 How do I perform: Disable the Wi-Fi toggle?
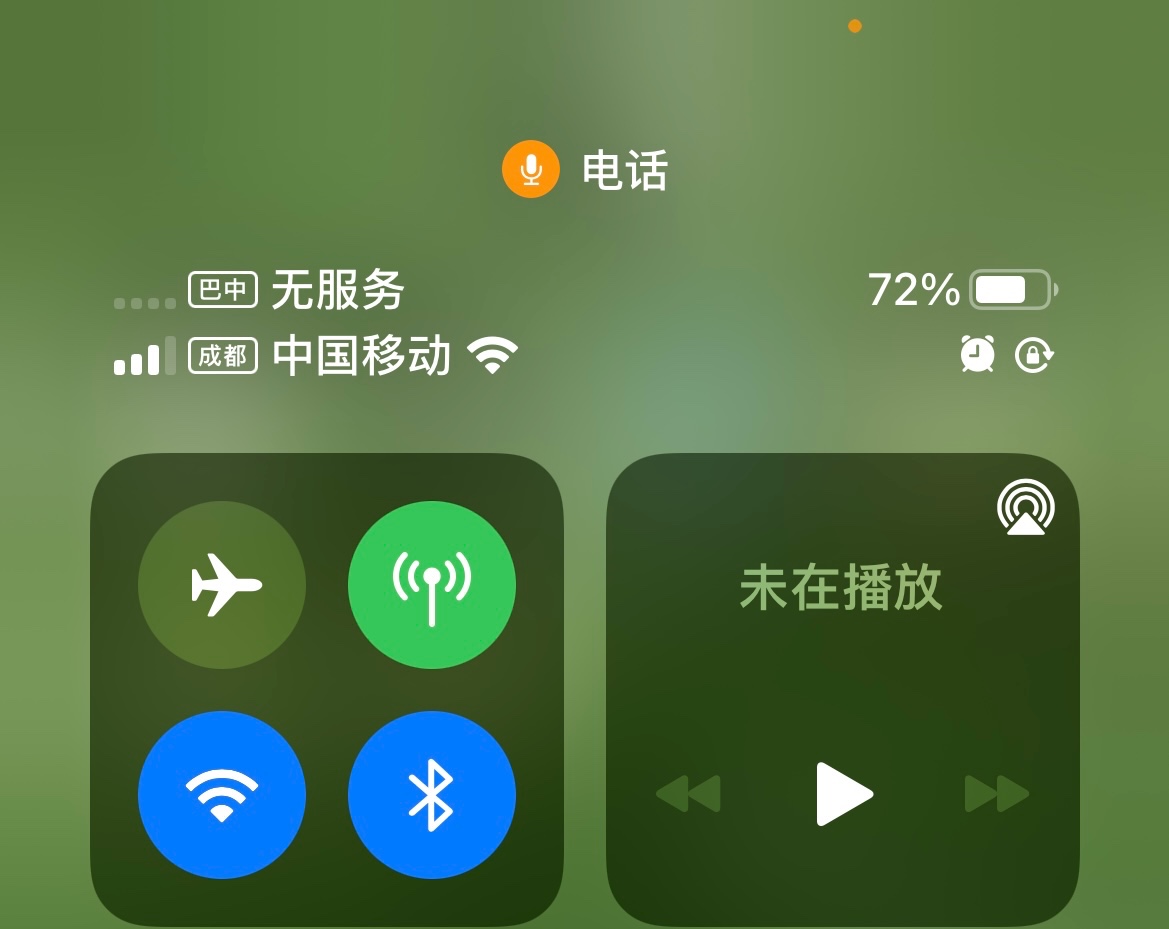(x=222, y=795)
